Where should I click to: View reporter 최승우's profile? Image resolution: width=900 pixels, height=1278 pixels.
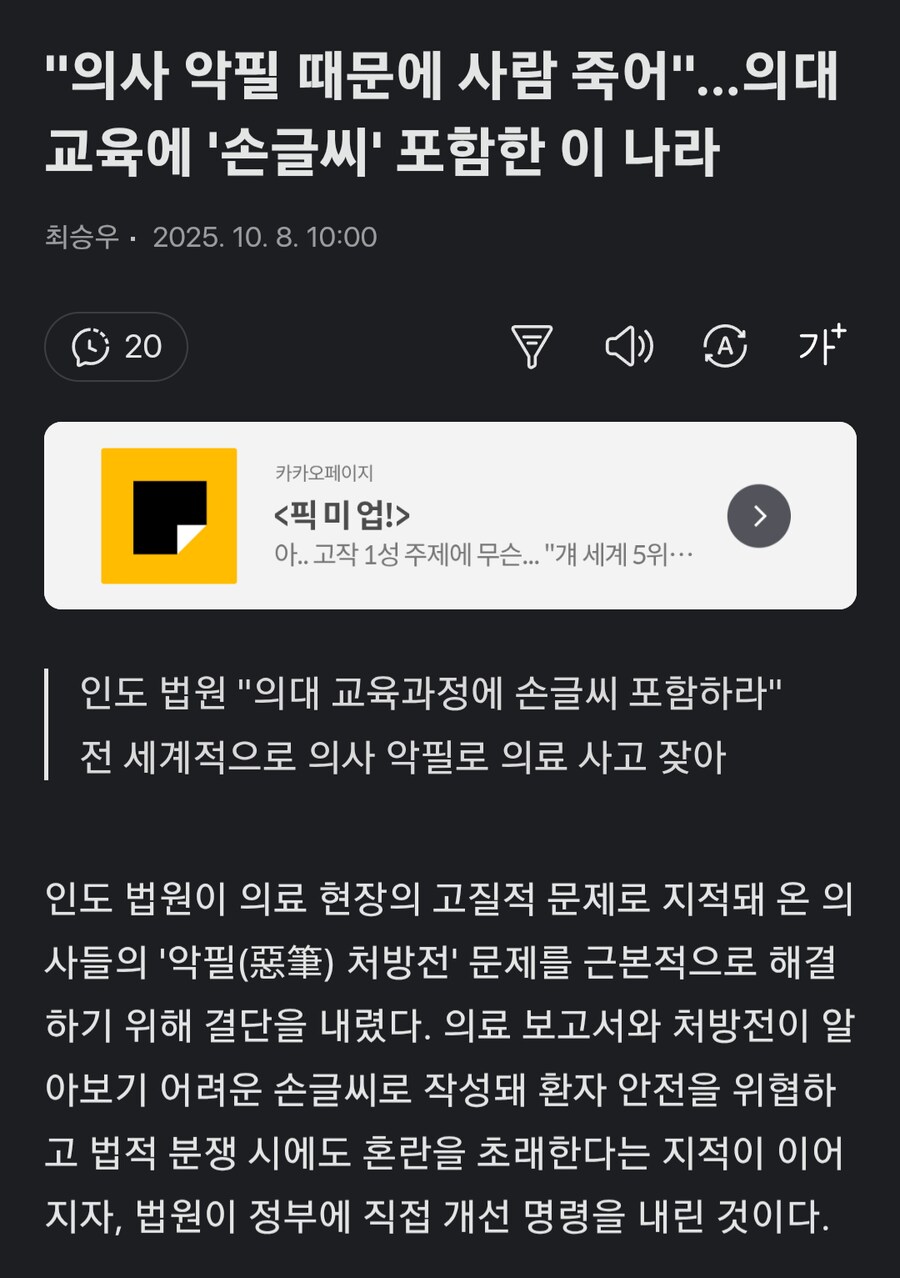click(81, 237)
